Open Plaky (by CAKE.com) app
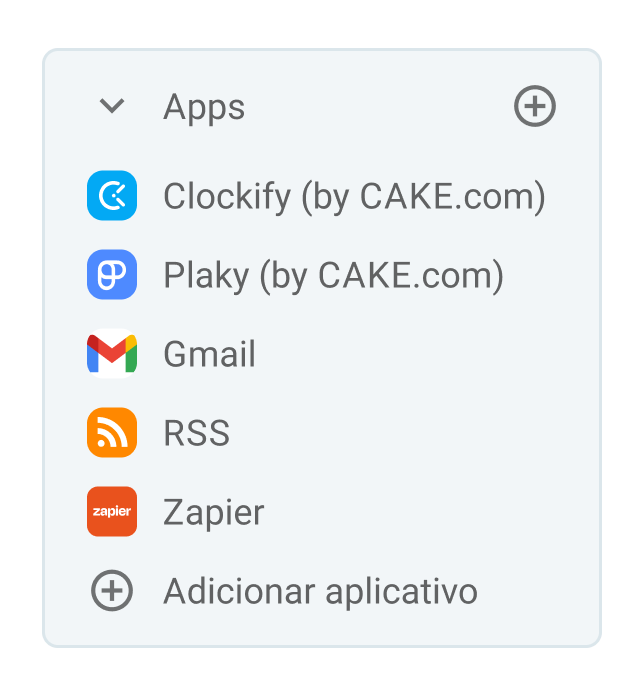644x696 pixels. [x=332, y=275]
